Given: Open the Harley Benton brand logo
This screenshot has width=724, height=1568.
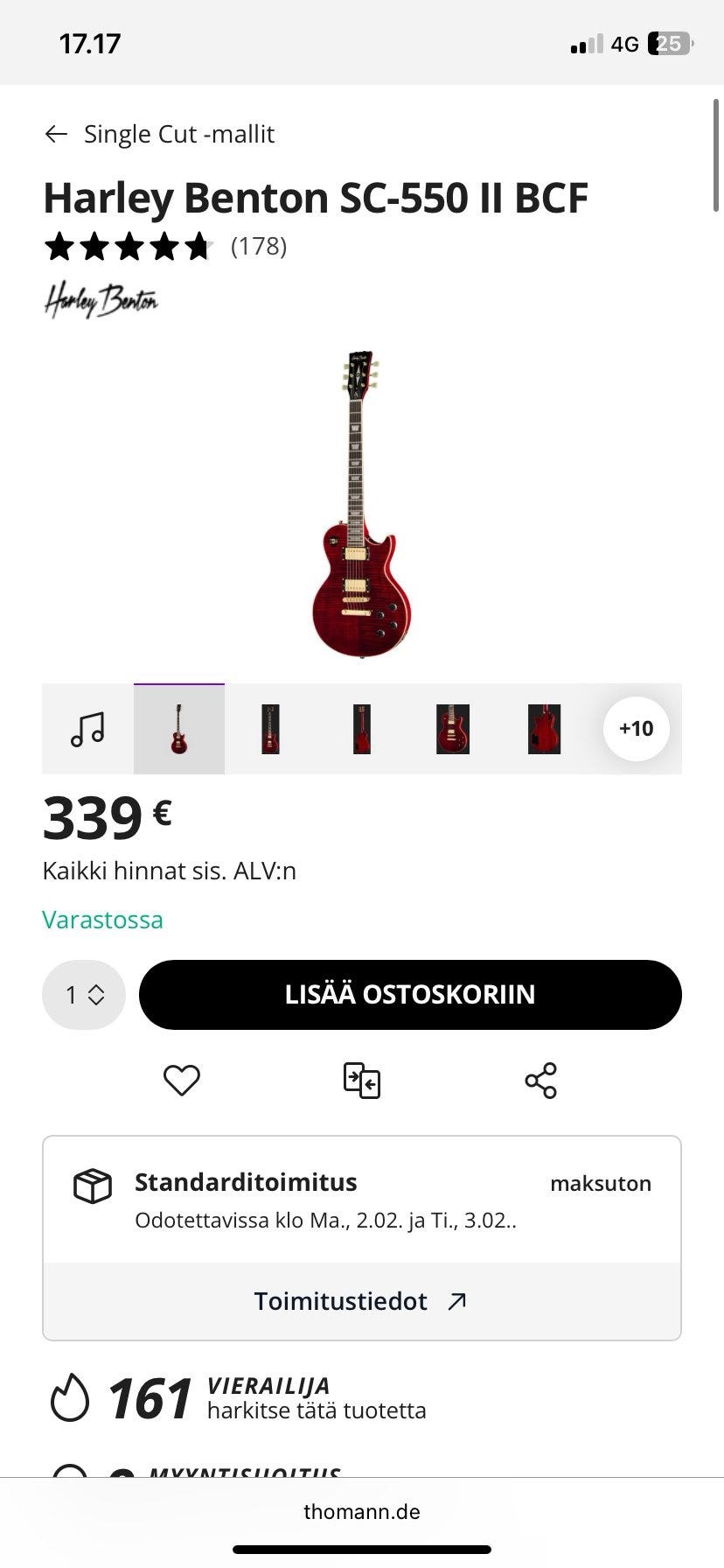Looking at the screenshot, I should tap(101, 301).
